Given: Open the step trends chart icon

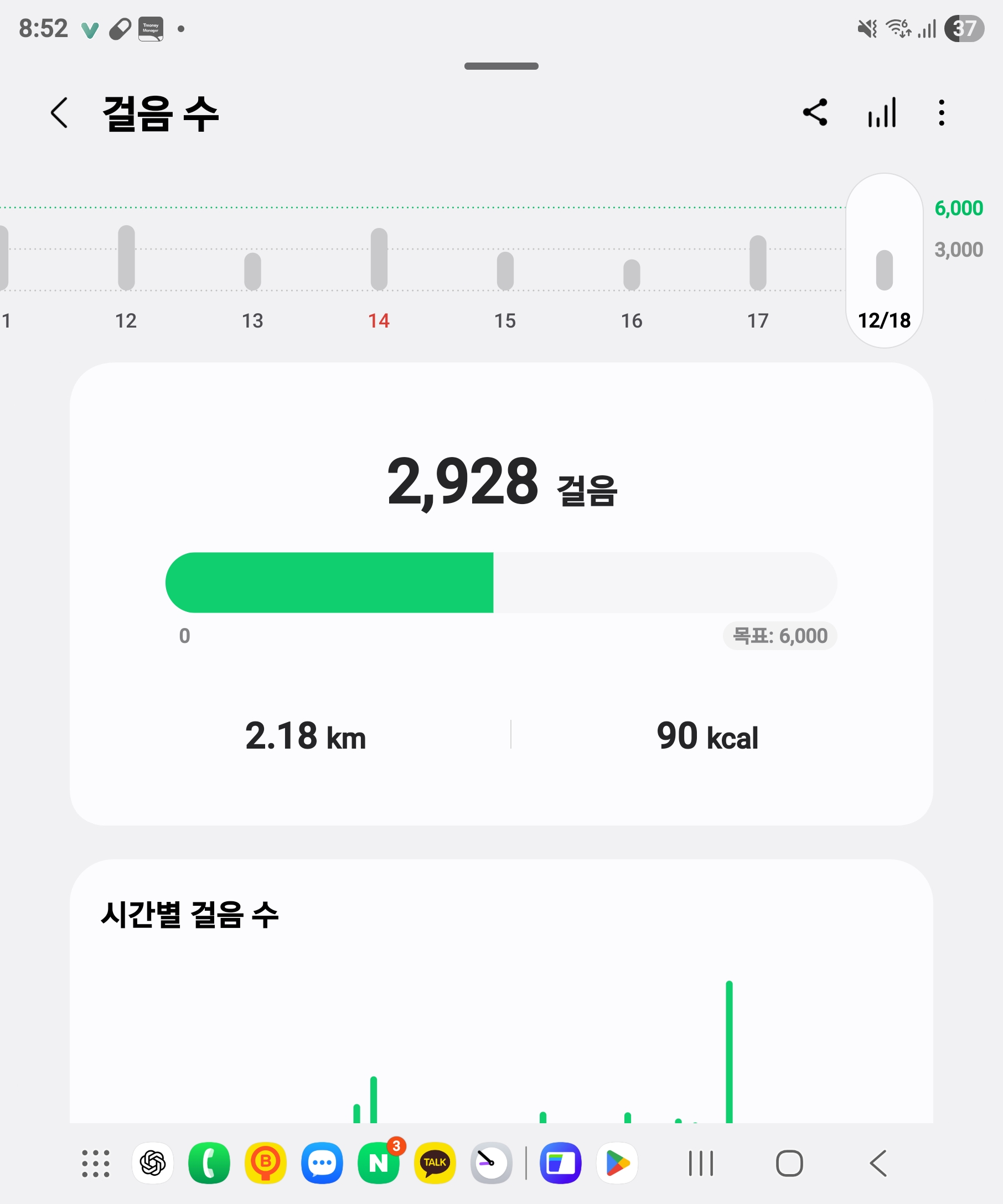Looking at the screenshot, I should coord(882,112).
